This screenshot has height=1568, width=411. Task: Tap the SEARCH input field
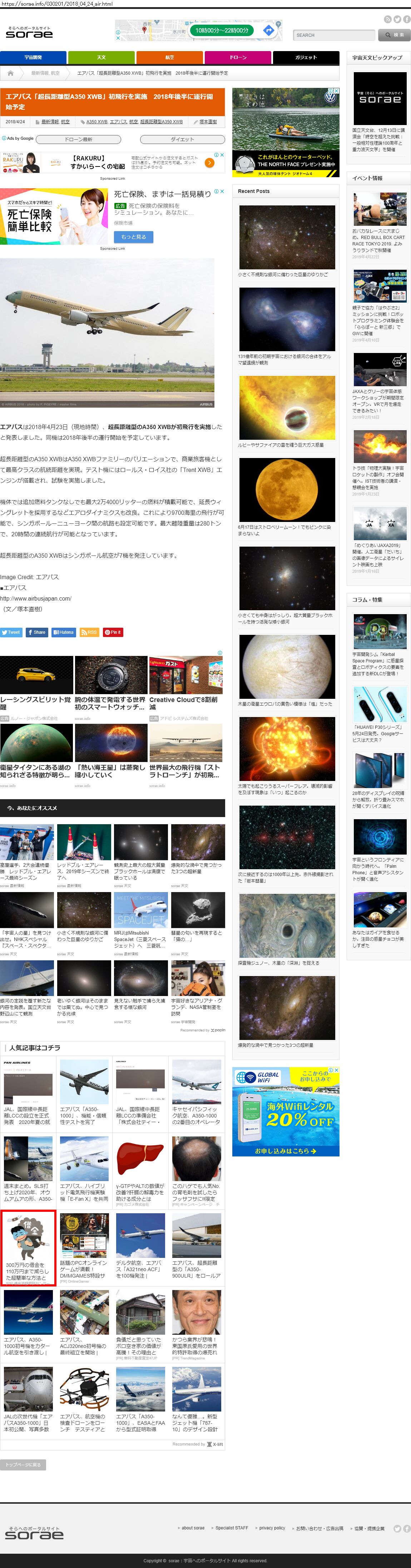point(334,35)
